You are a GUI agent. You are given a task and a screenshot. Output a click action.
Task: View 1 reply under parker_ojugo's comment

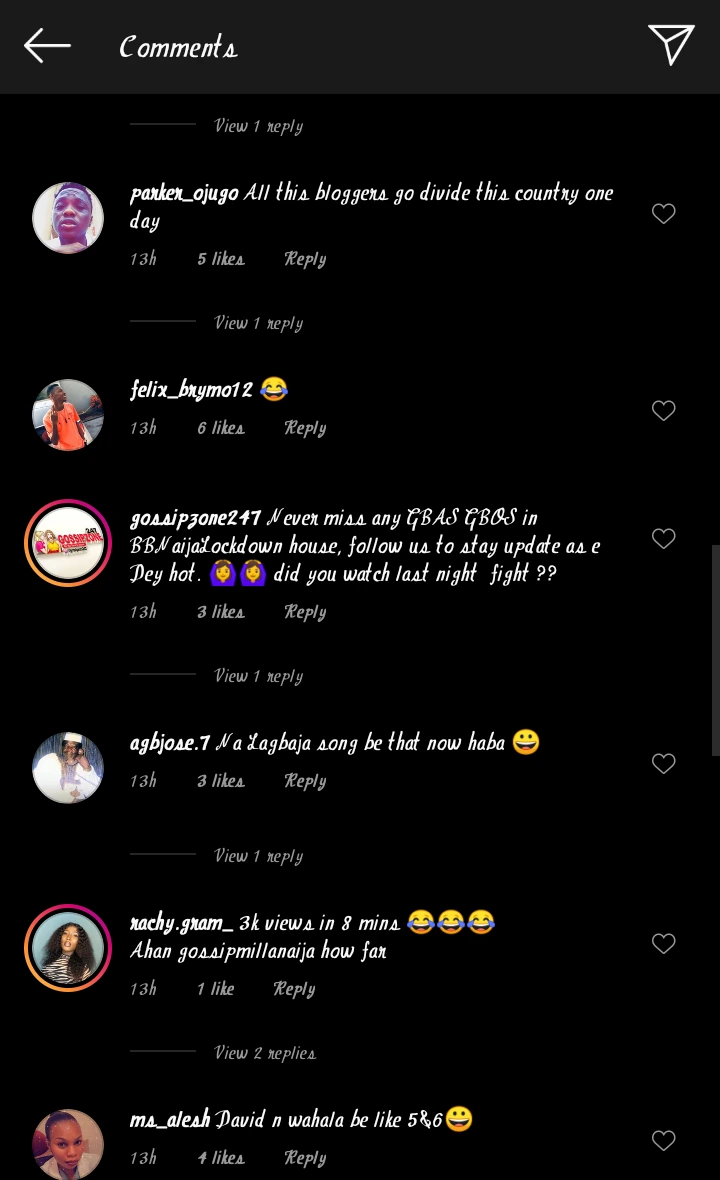(258, 323)
